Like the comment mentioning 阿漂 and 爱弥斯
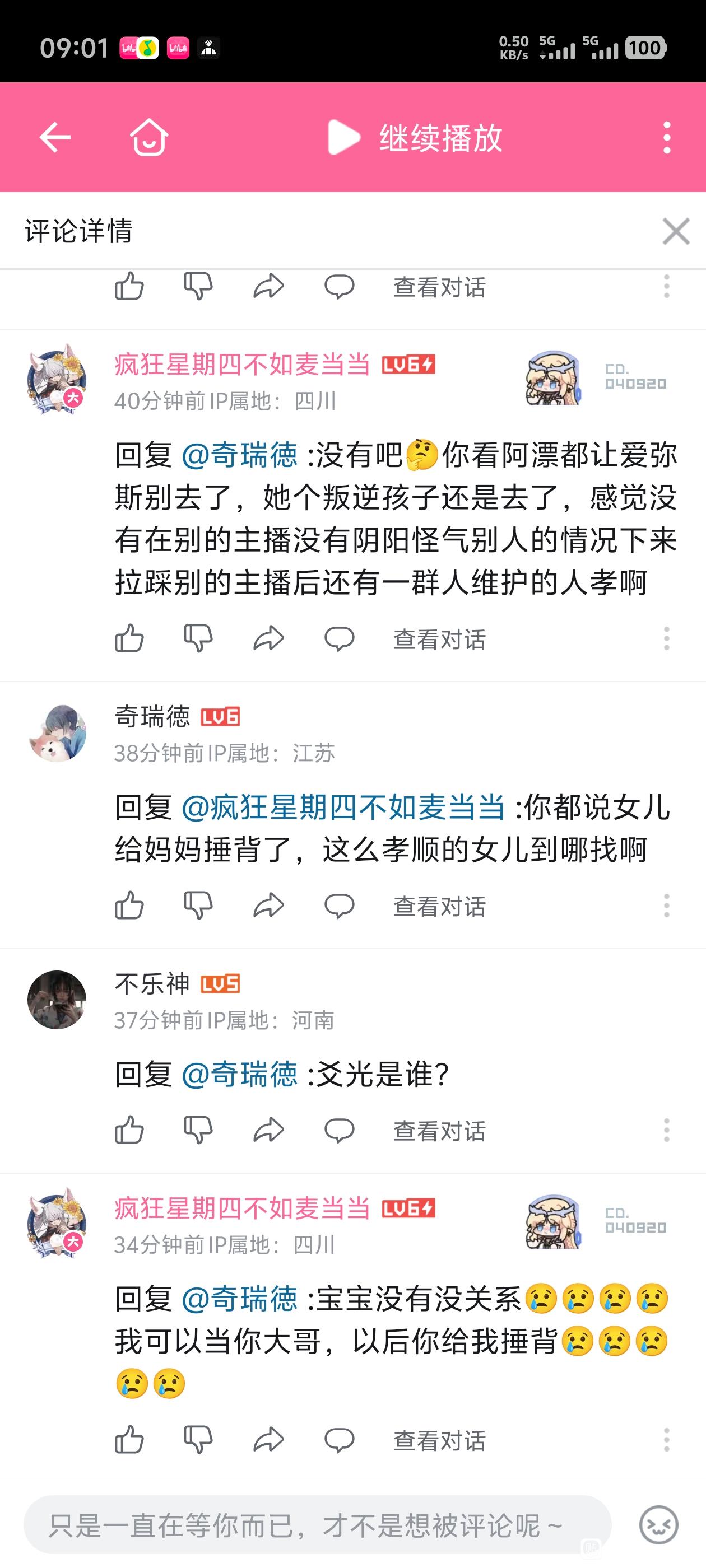 pyautogui.click(x=129, y=638)
